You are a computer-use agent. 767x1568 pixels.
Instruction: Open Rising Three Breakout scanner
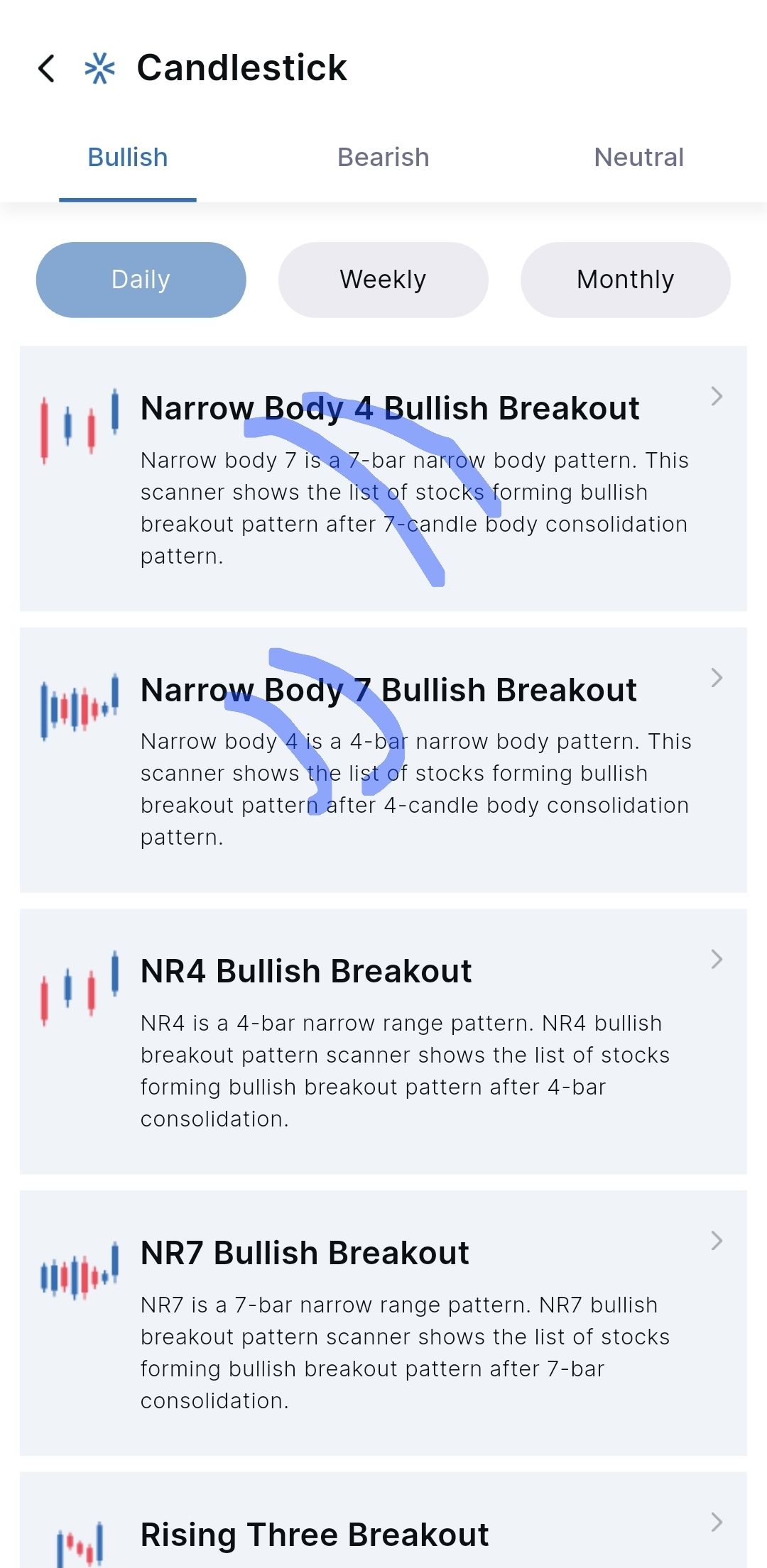click(383, 1533)
